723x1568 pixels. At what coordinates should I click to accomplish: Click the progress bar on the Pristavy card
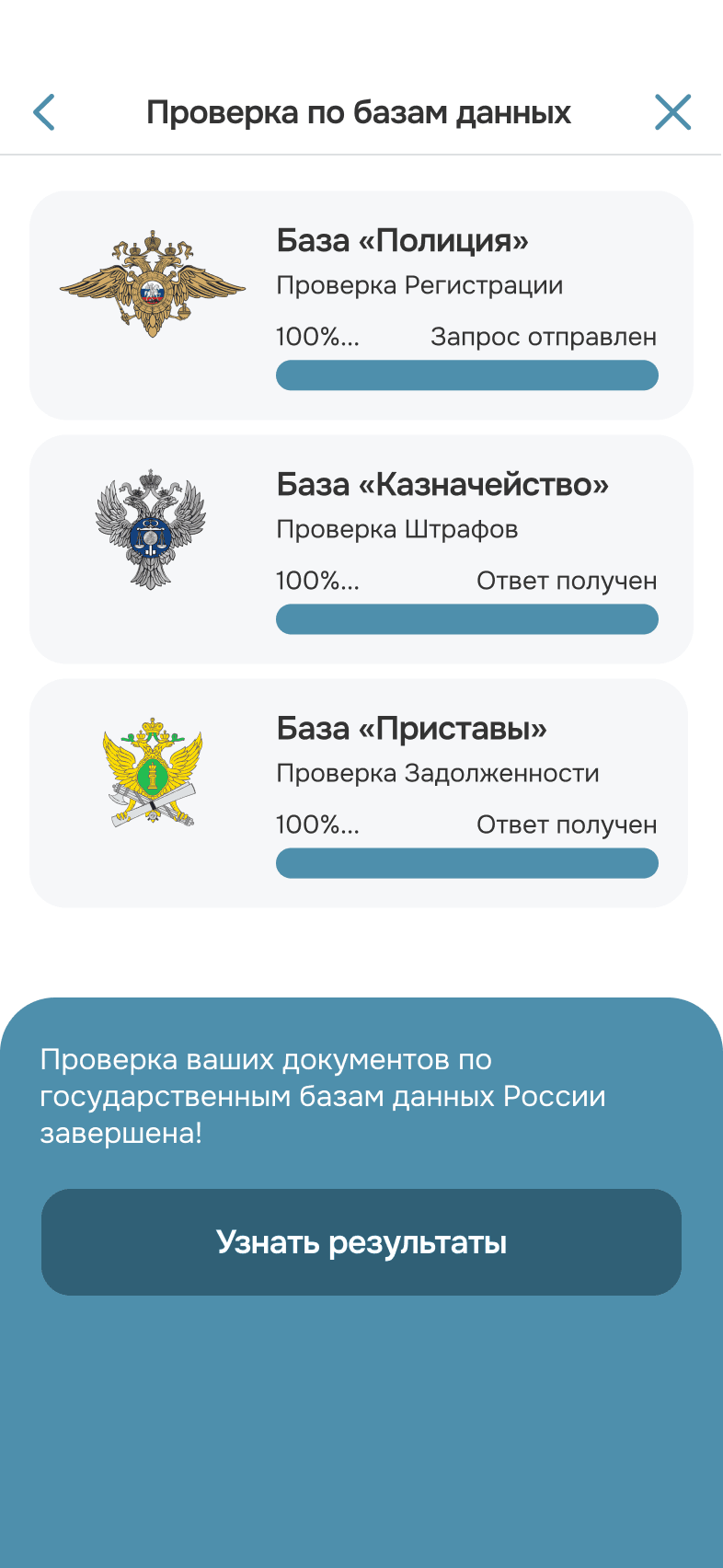[x=466, y=862]
